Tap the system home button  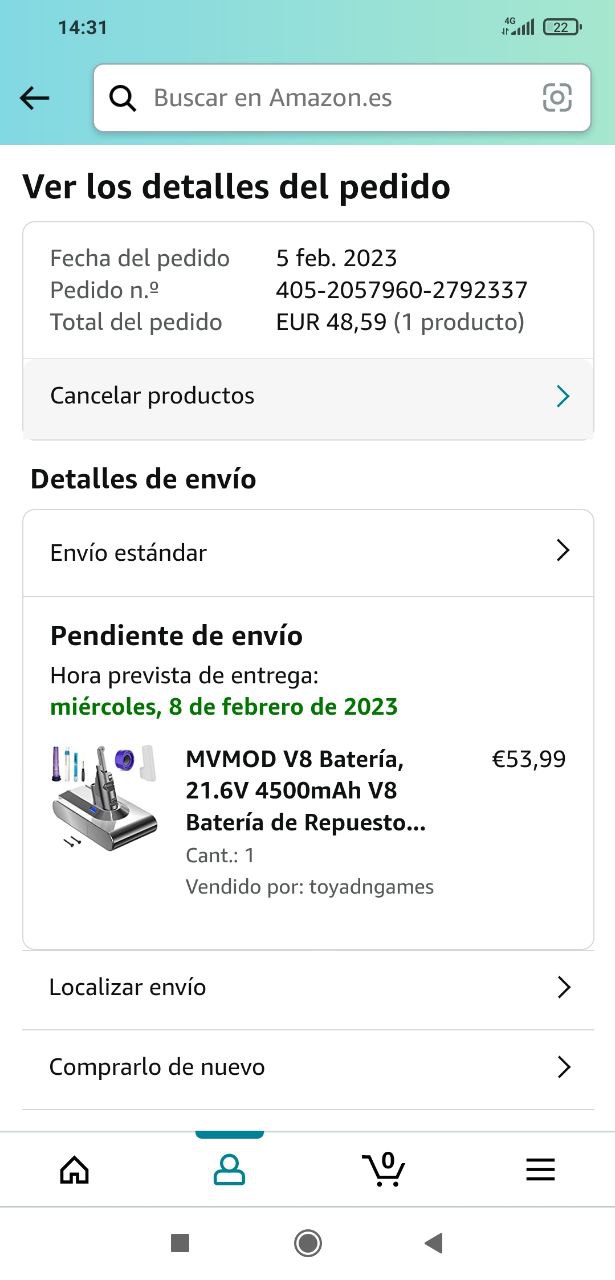[x=308, y=1243]
